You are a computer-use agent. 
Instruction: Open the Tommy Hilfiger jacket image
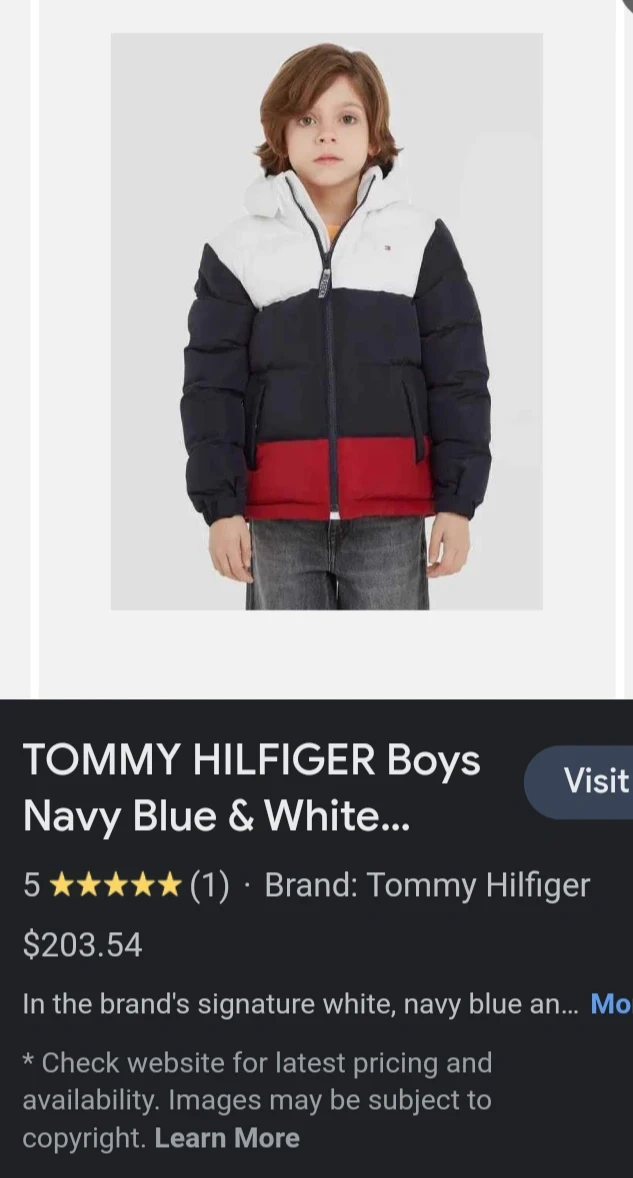click(326, 322)
